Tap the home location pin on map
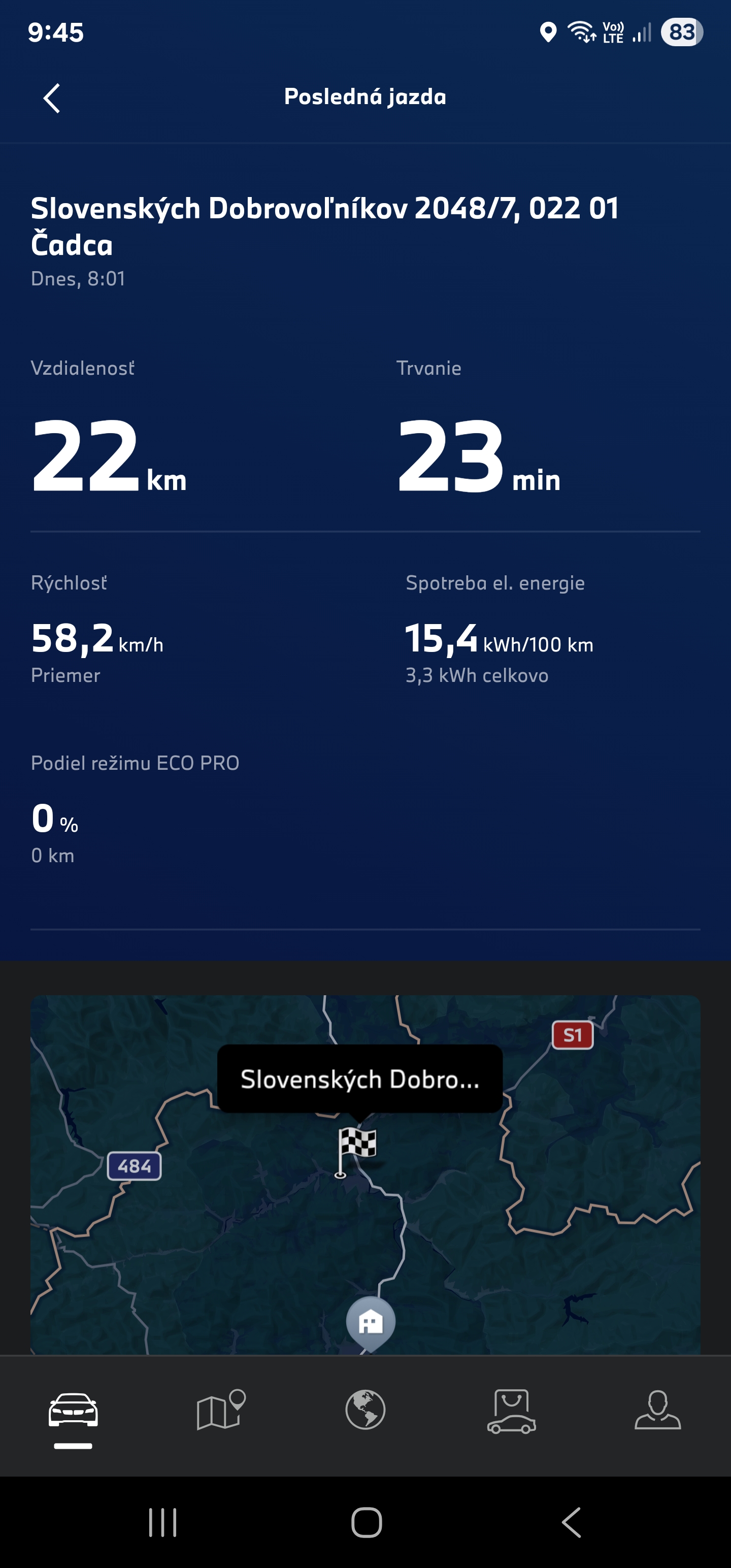This screenshot has width=731, height=1568. (371, 1322)
